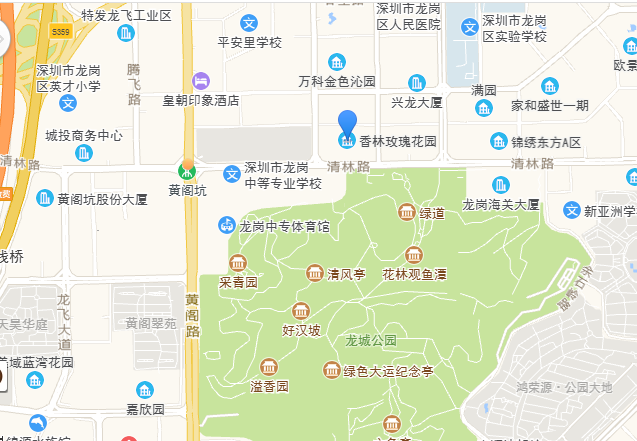Select the 新亚洲学校 school marker
The image size is (637, 441).
coord(572,211)
